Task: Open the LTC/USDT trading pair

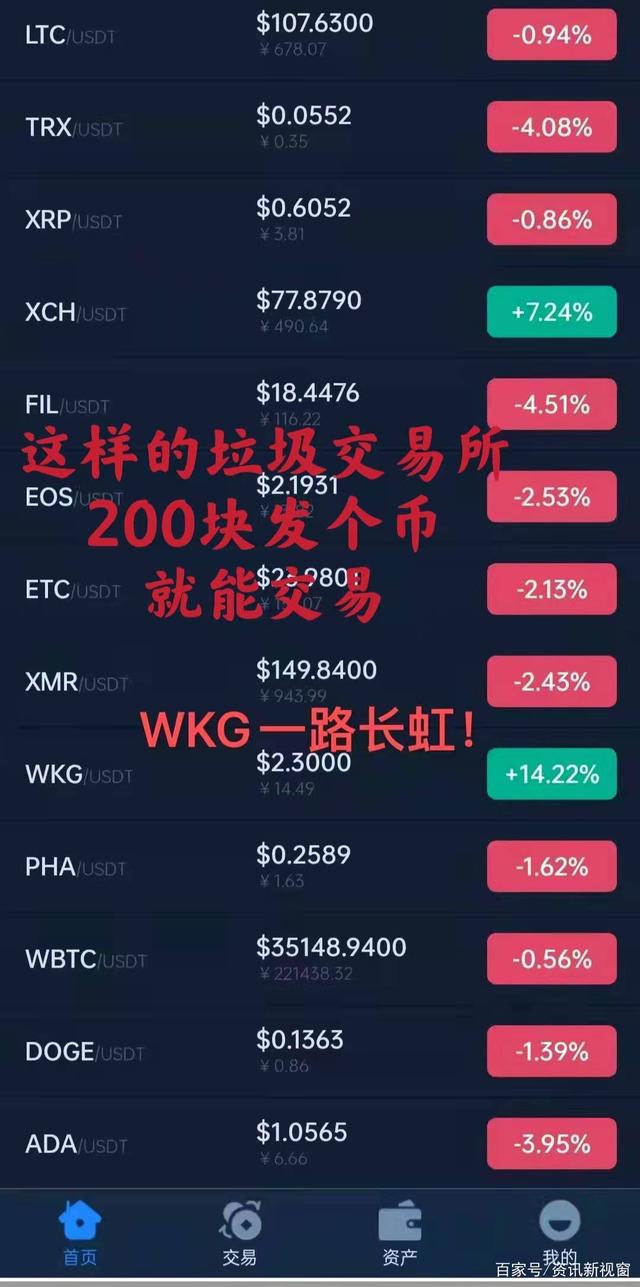Action: pyautogui.click(x=70, y=36)
